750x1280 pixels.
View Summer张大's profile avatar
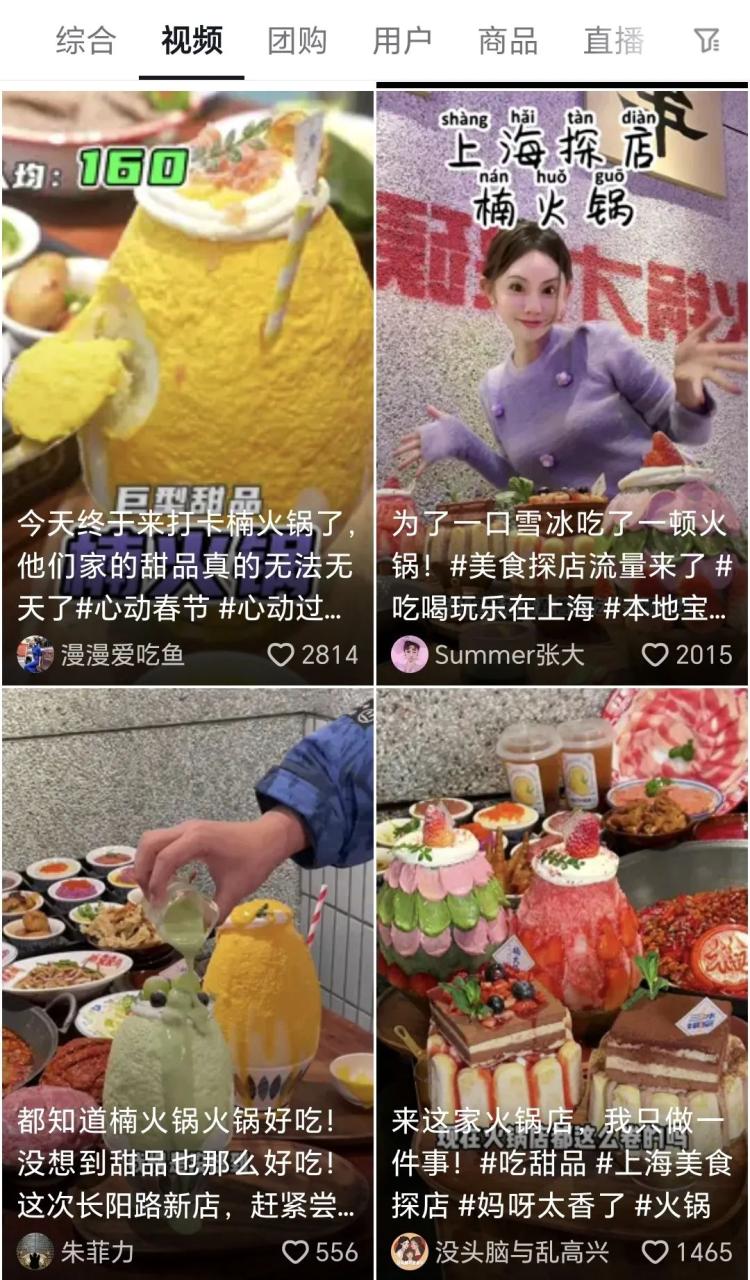[x=409, y=655]
